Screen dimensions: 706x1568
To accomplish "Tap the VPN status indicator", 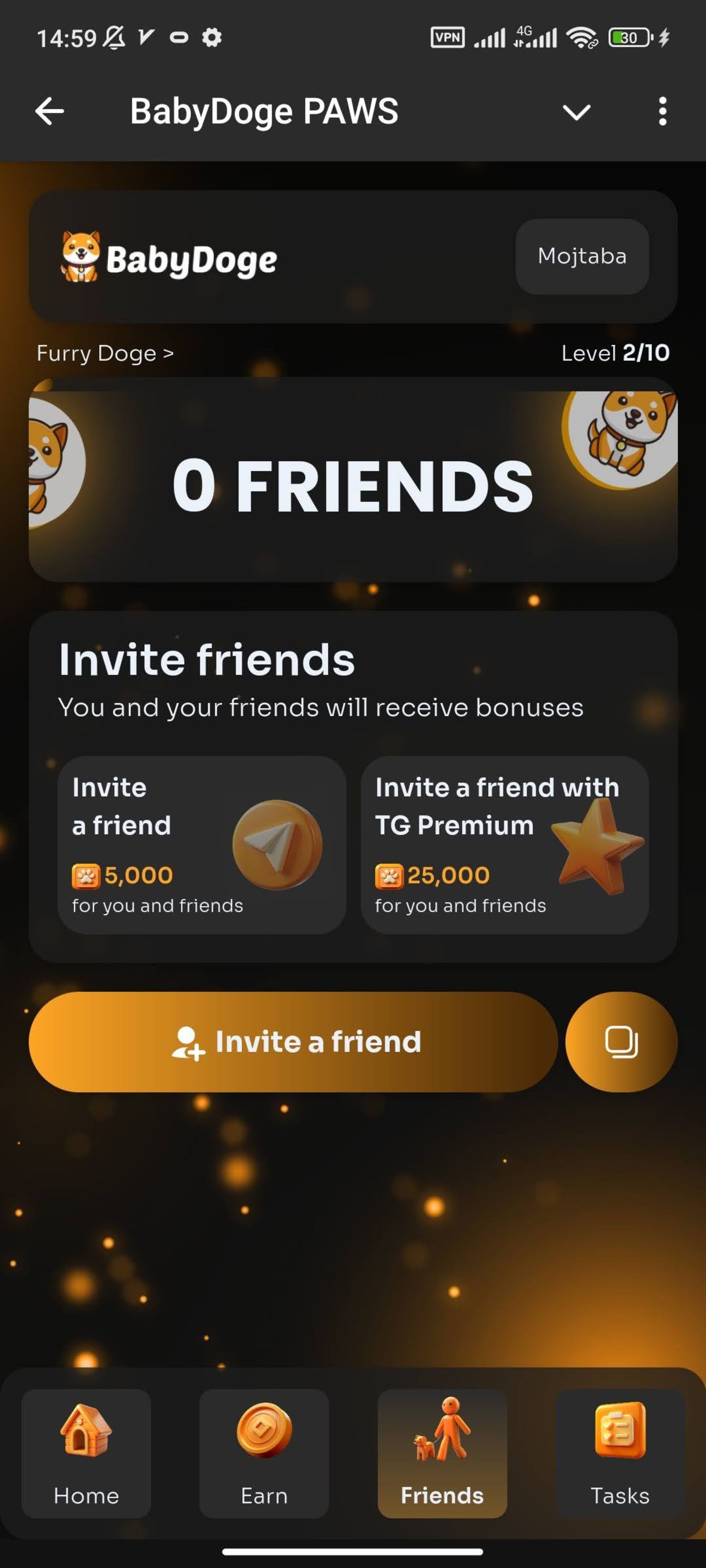I will click(448, 37).
